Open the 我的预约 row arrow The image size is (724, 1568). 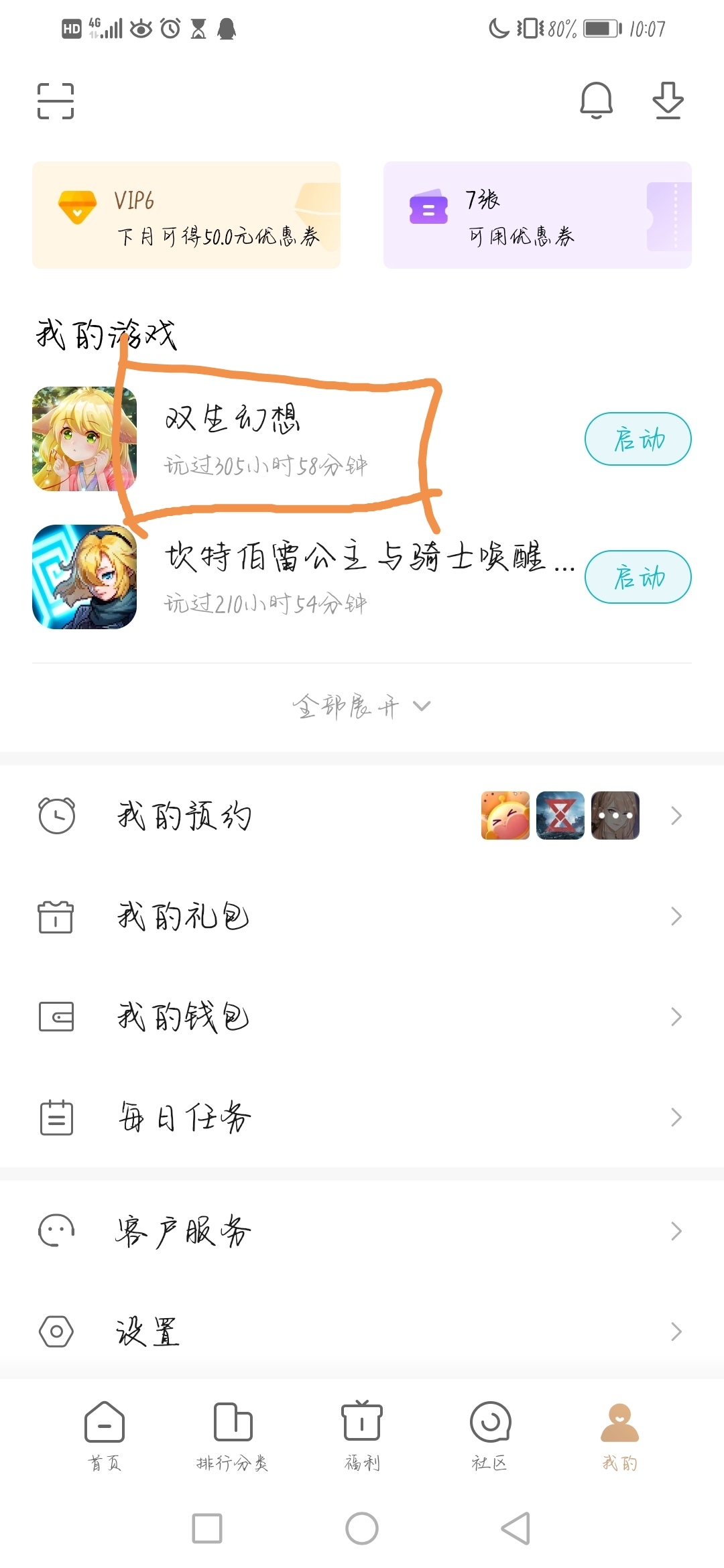point(675,815)
